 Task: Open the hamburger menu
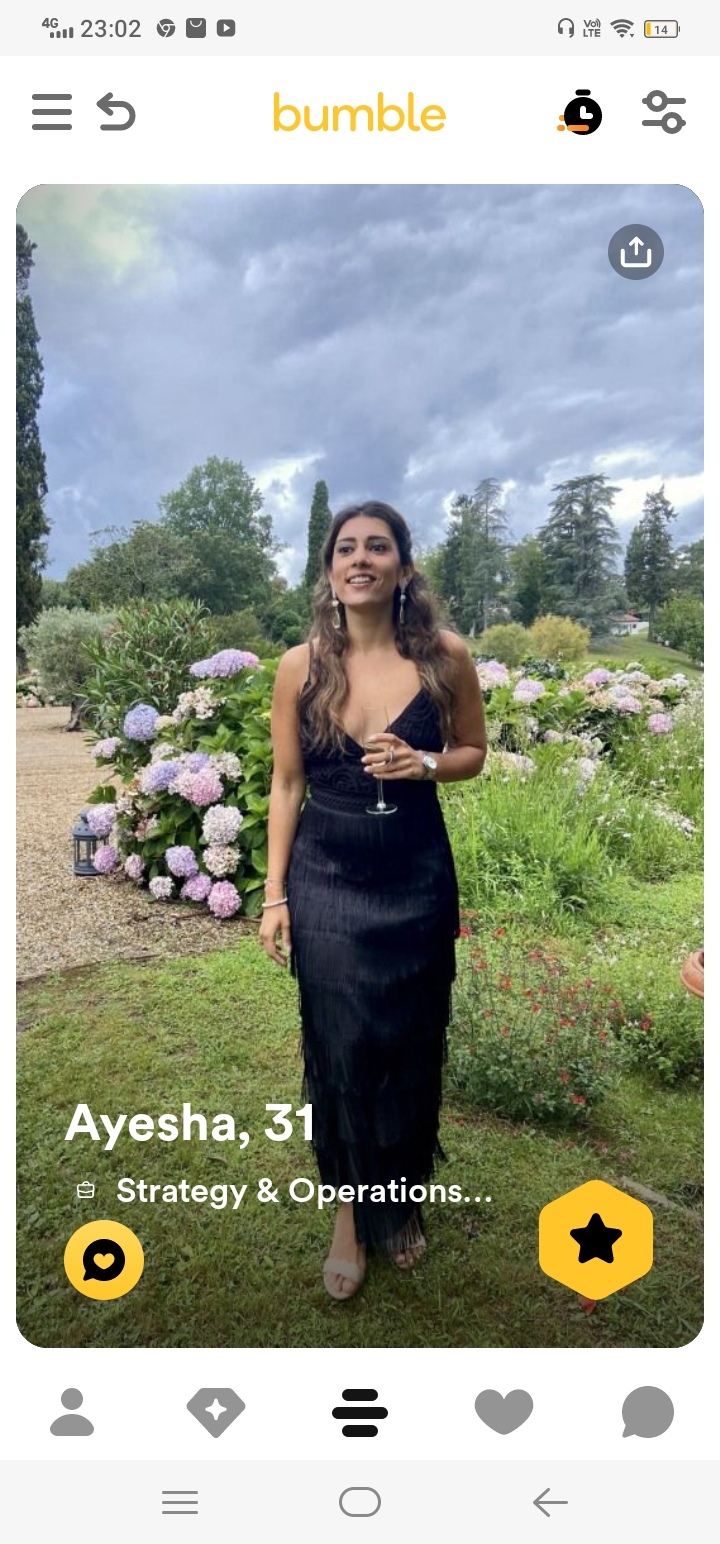click(52, 112)
